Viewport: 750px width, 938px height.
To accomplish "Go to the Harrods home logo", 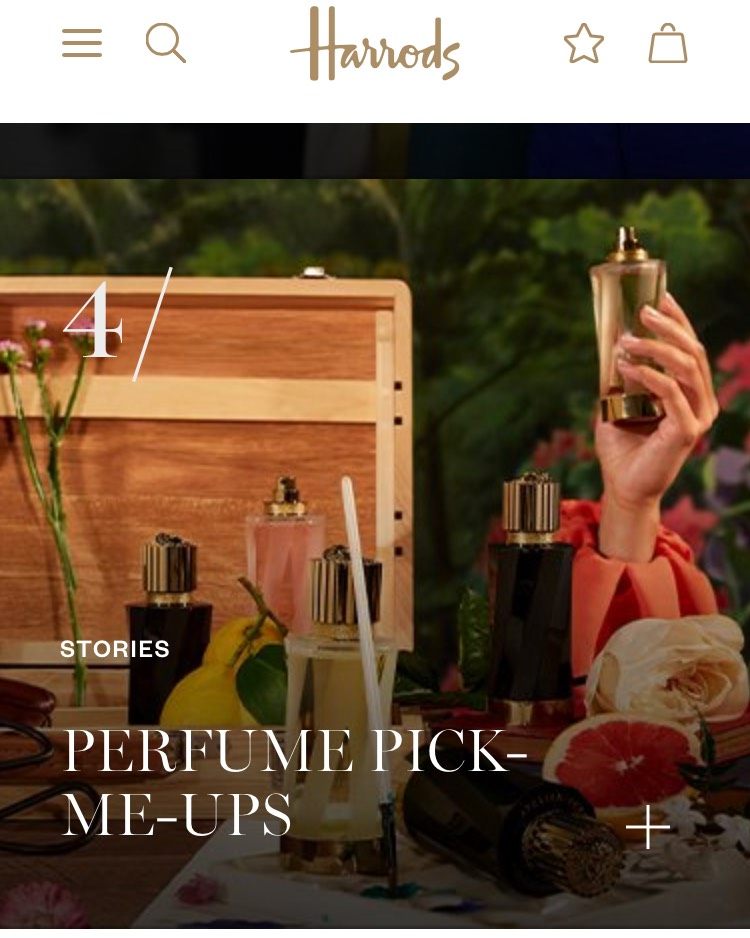I will [375, 44].
